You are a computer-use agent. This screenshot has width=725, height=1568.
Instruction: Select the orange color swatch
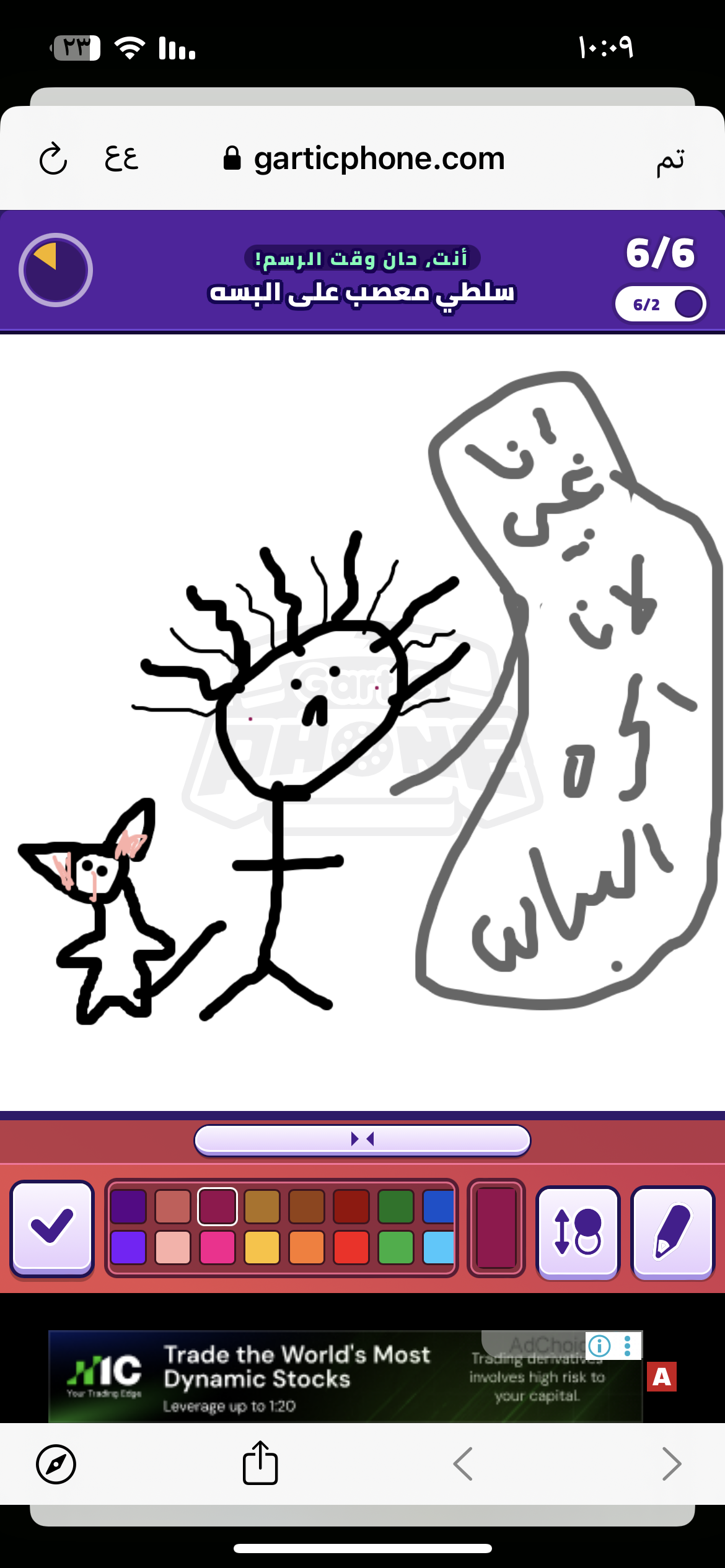coord(307,1248)
